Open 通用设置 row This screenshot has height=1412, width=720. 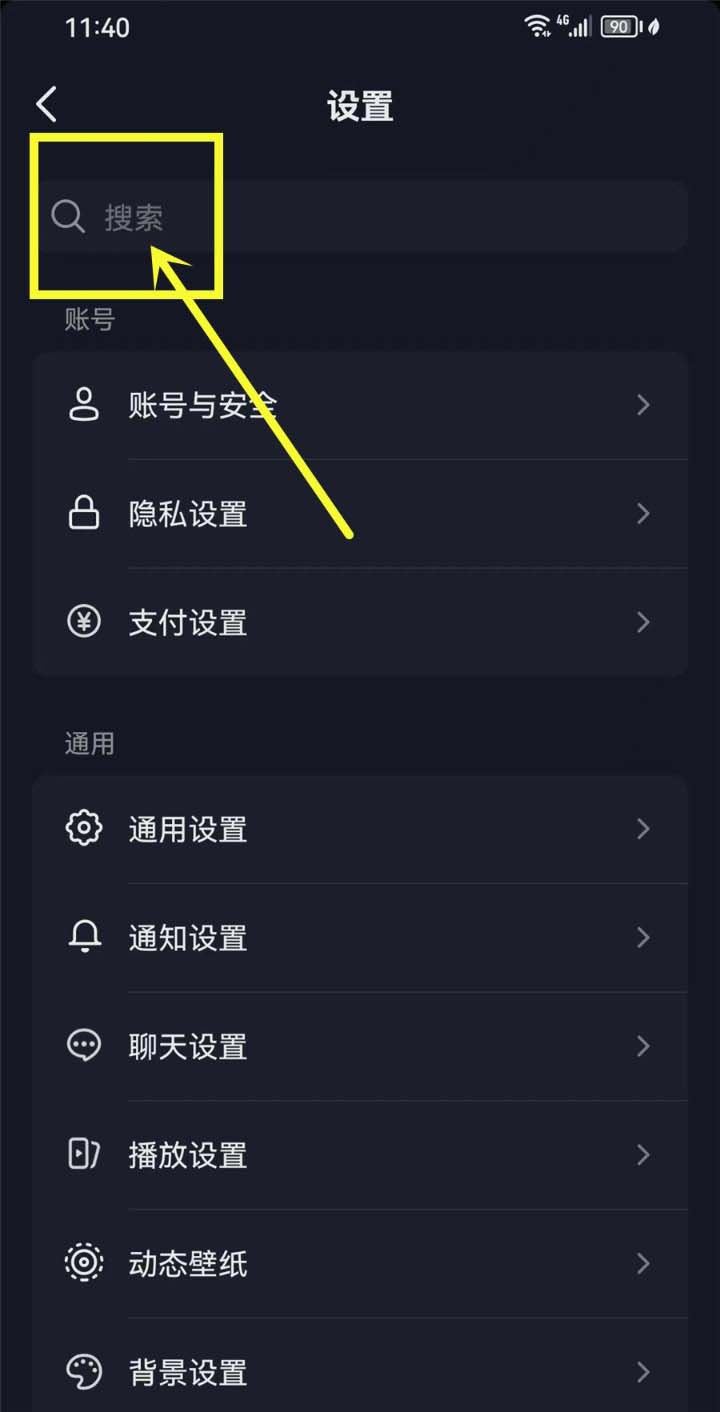pyautogui.click(x=360, y=829)
